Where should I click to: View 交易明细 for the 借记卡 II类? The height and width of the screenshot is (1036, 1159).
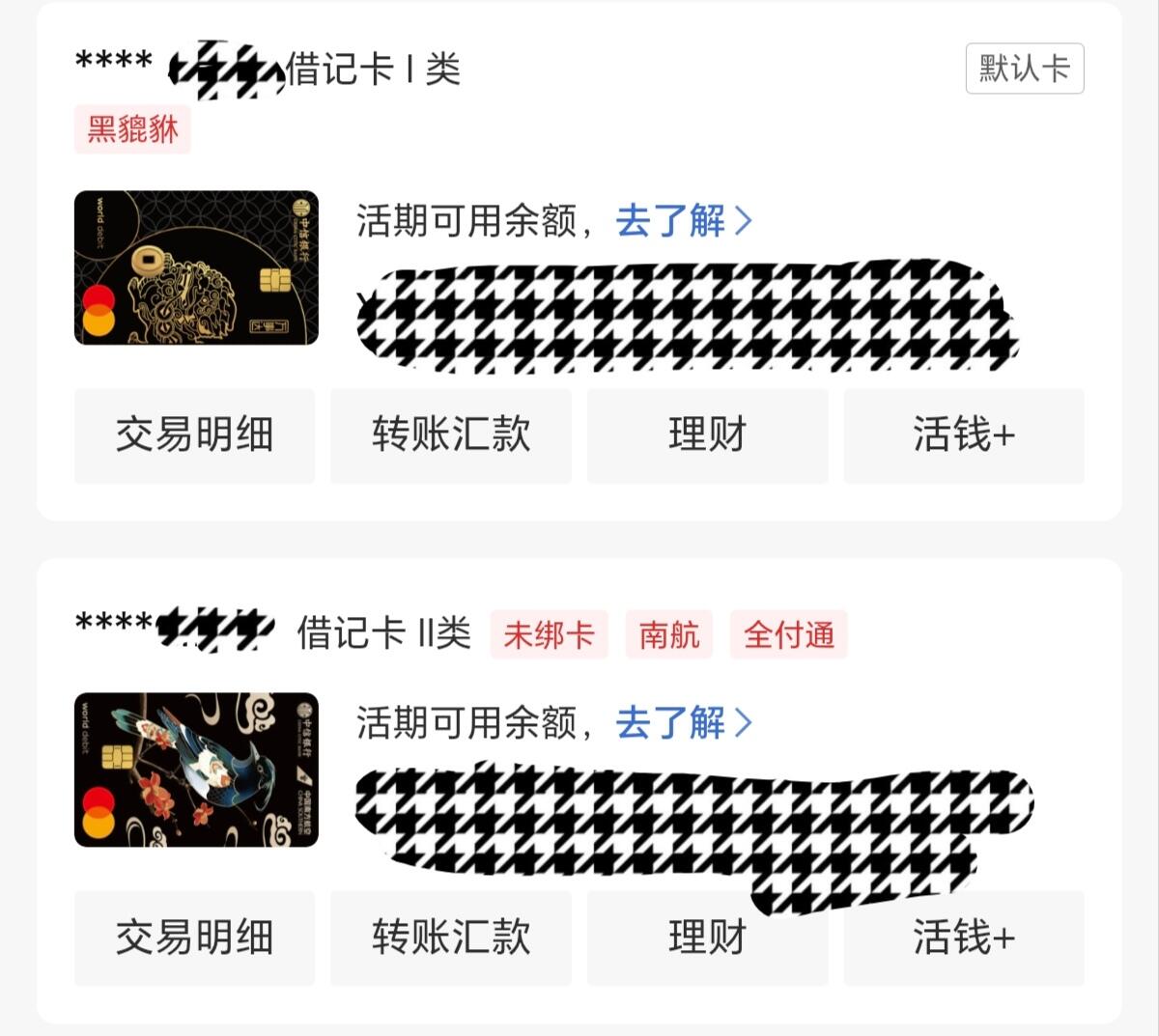point(194,938)
